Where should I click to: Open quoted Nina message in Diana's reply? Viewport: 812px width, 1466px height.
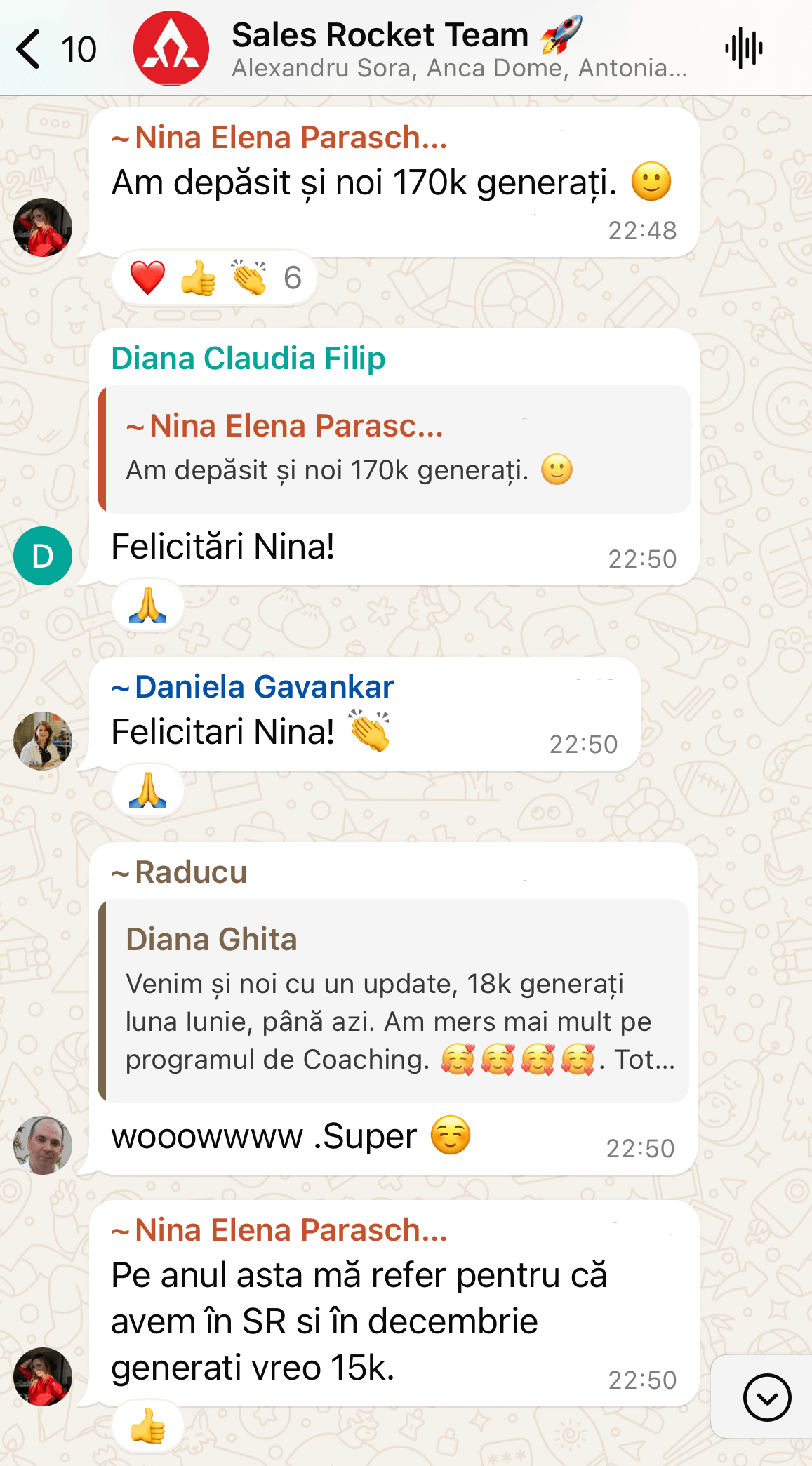(394, 449)
